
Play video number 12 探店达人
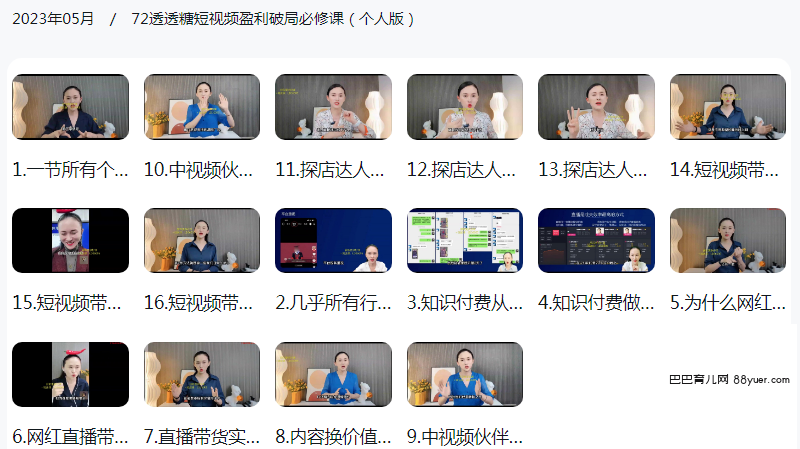(x=465, y=107)
